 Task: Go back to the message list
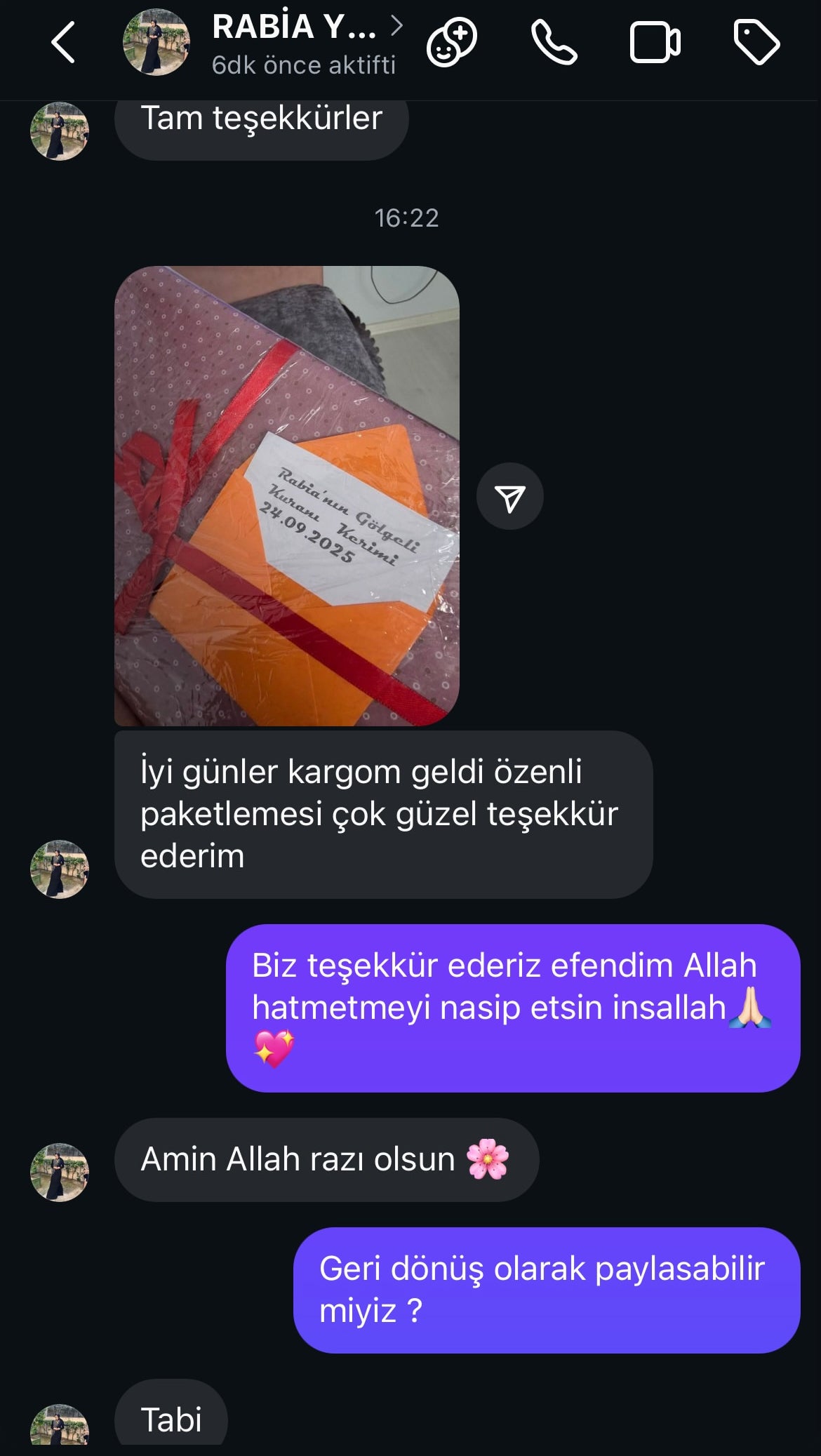pos(63,43)
